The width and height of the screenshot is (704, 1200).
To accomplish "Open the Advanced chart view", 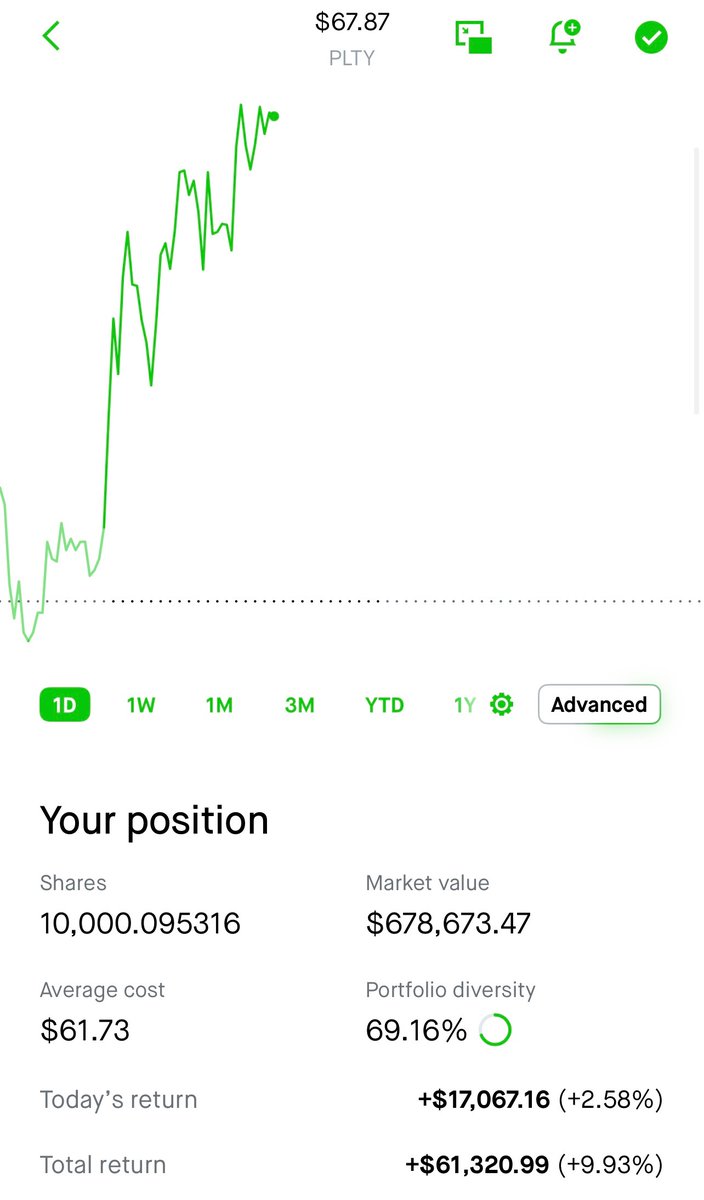I will point(599,704).
